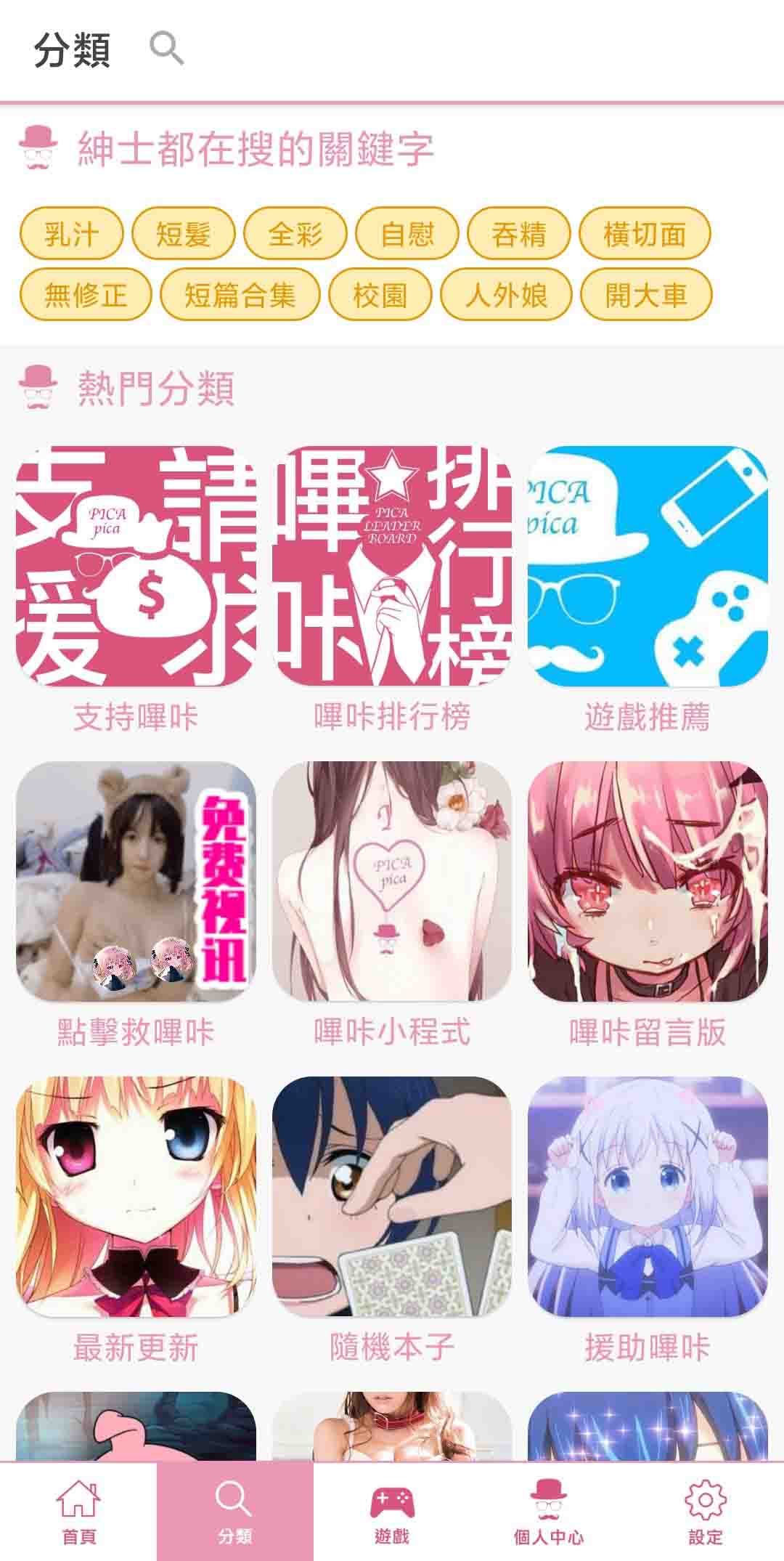784x1561 pixels.
Task: Select the 校園 keyword chip
Action: 380,295
